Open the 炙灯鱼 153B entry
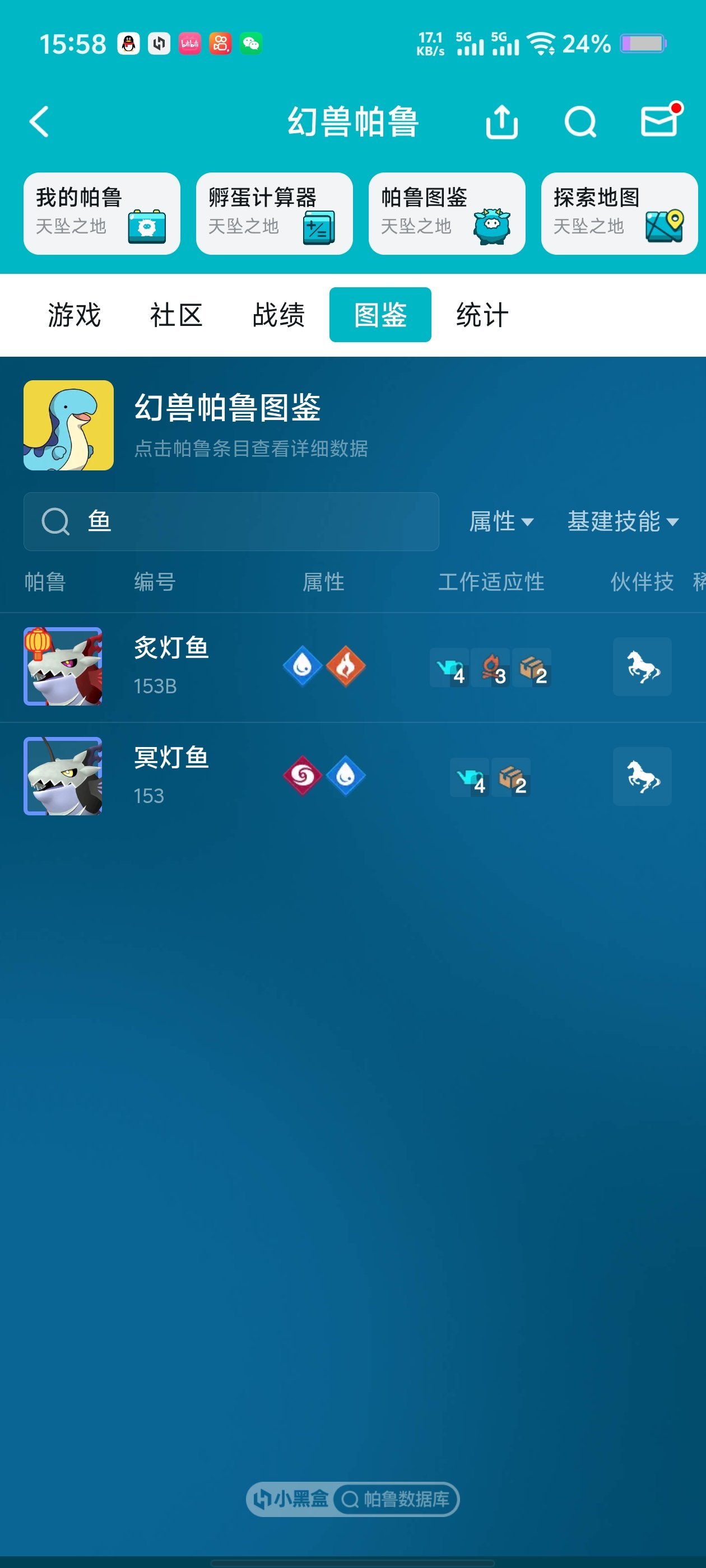The height and width of the screenshot is (1568, 706). click(170, 666)
